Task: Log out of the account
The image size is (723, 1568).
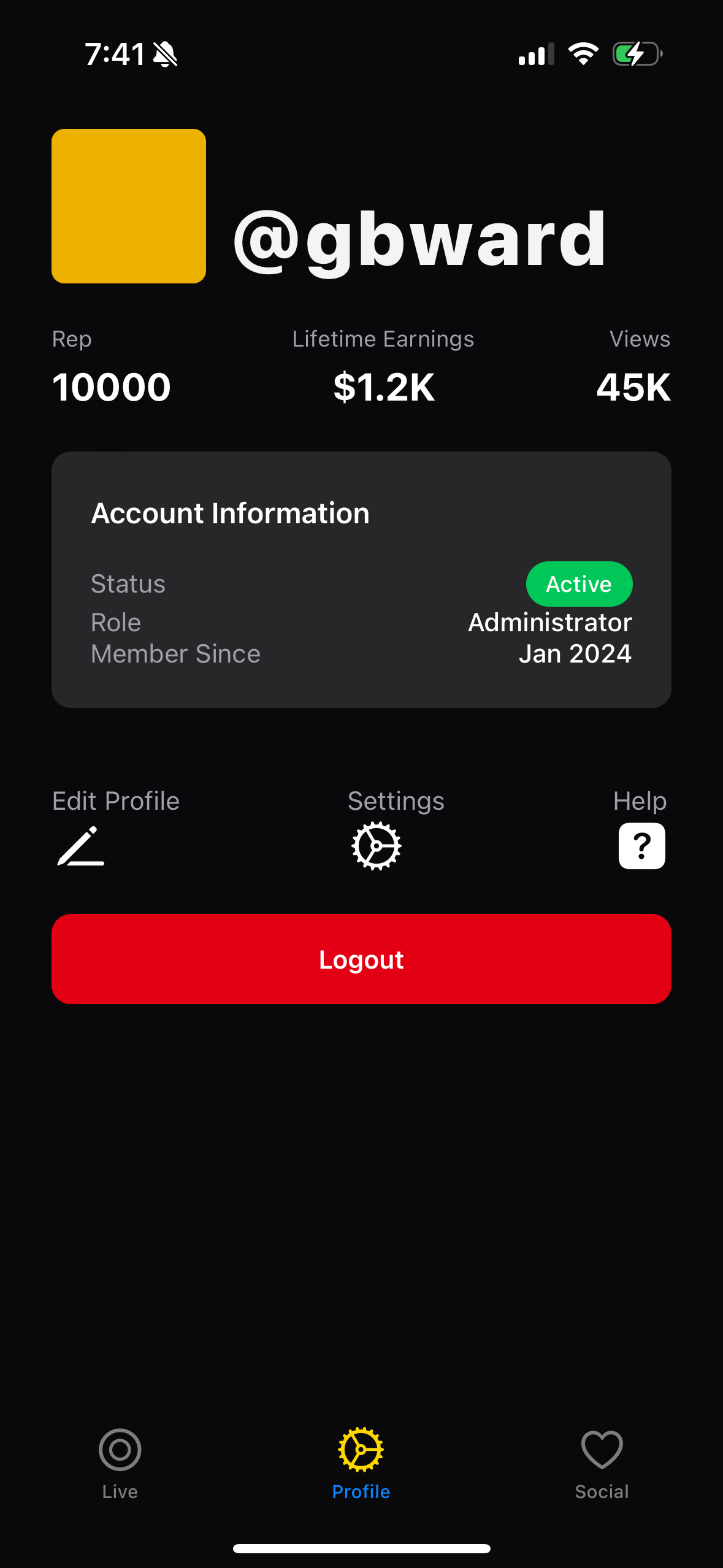Action: tap(361, 959)
